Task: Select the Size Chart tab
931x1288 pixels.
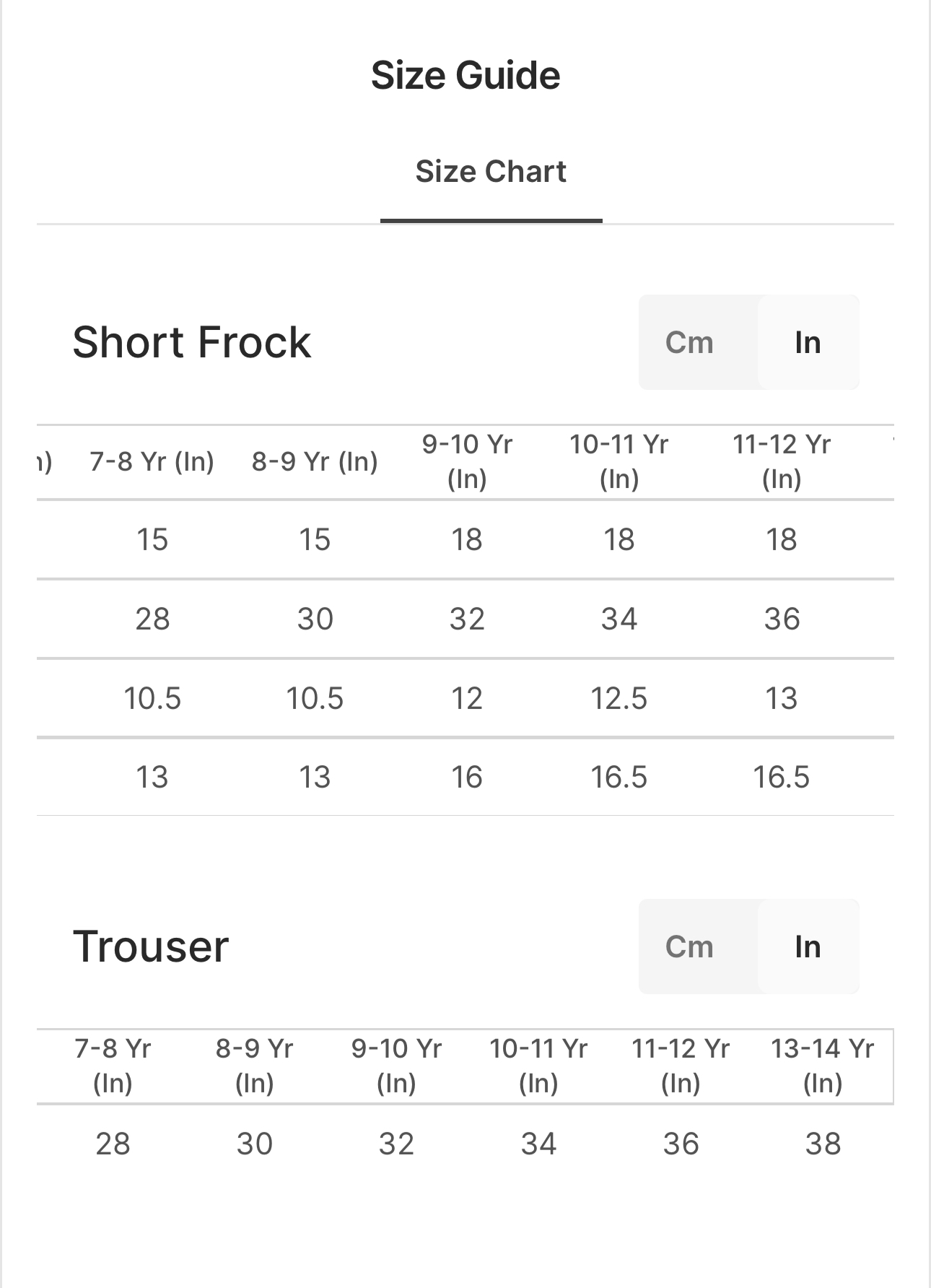Action: (x=491, y=172)
